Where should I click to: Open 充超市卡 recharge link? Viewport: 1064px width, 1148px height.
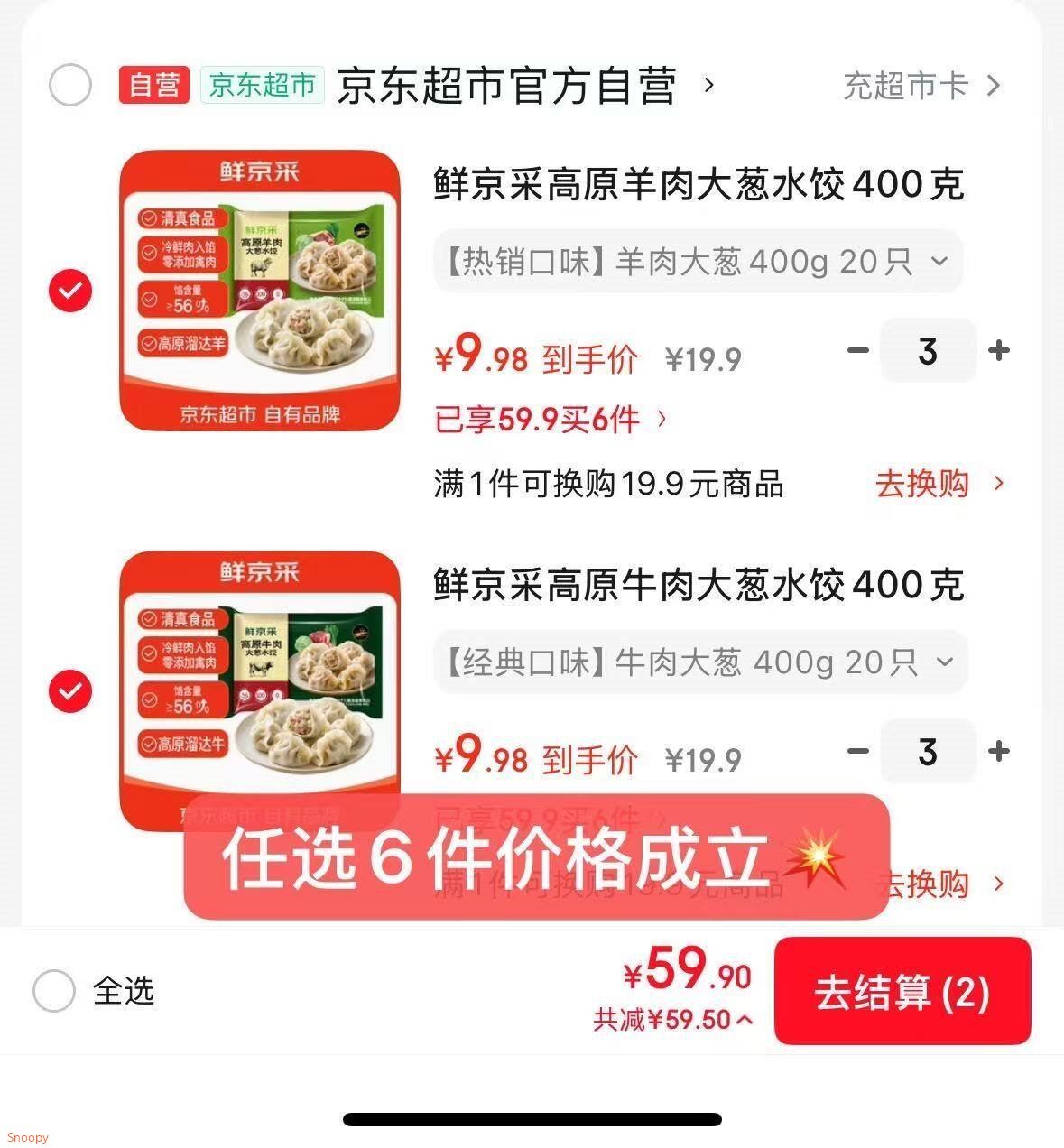click(920, 86)
